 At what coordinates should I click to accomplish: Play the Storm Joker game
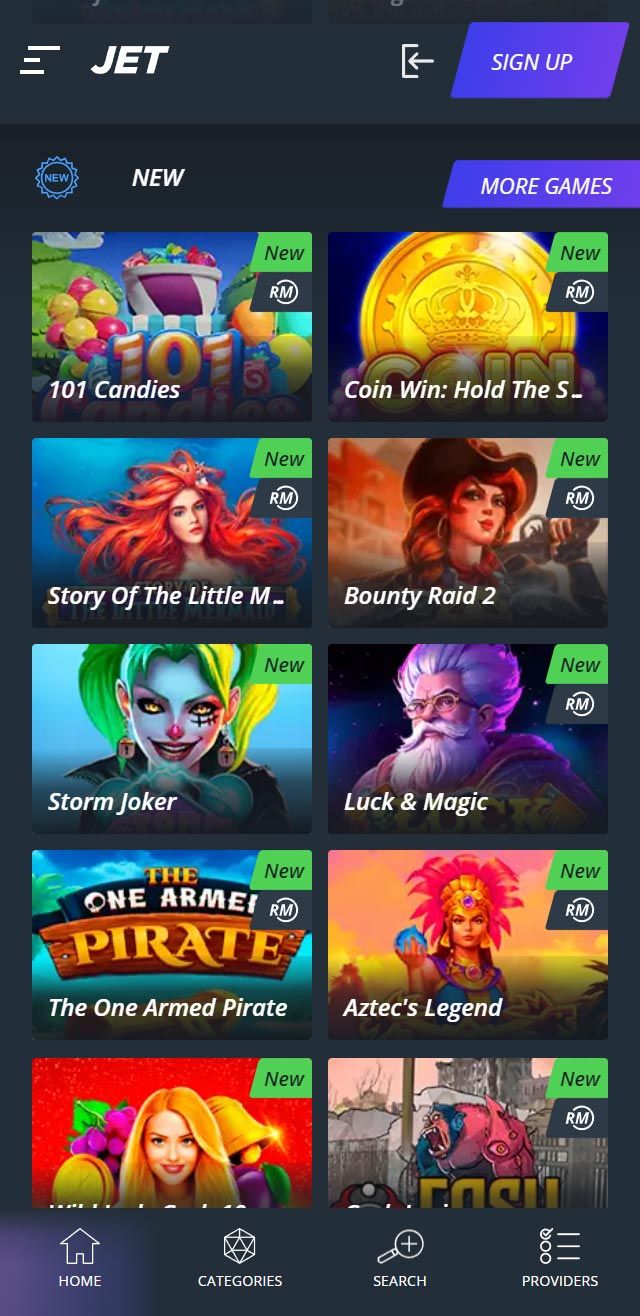click(172, 739)
